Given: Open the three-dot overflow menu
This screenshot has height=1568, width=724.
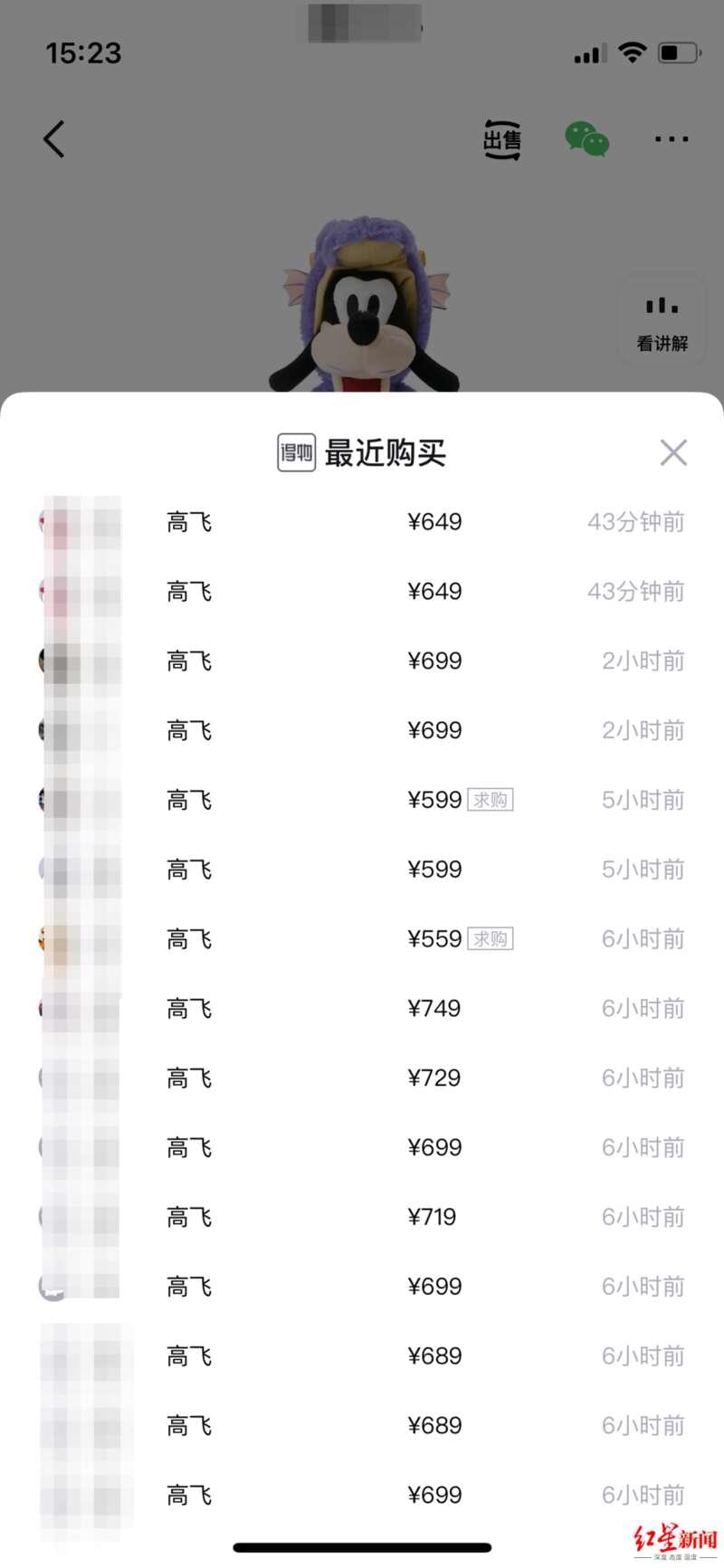Looking at the screenshot, I should click(671, 139).
